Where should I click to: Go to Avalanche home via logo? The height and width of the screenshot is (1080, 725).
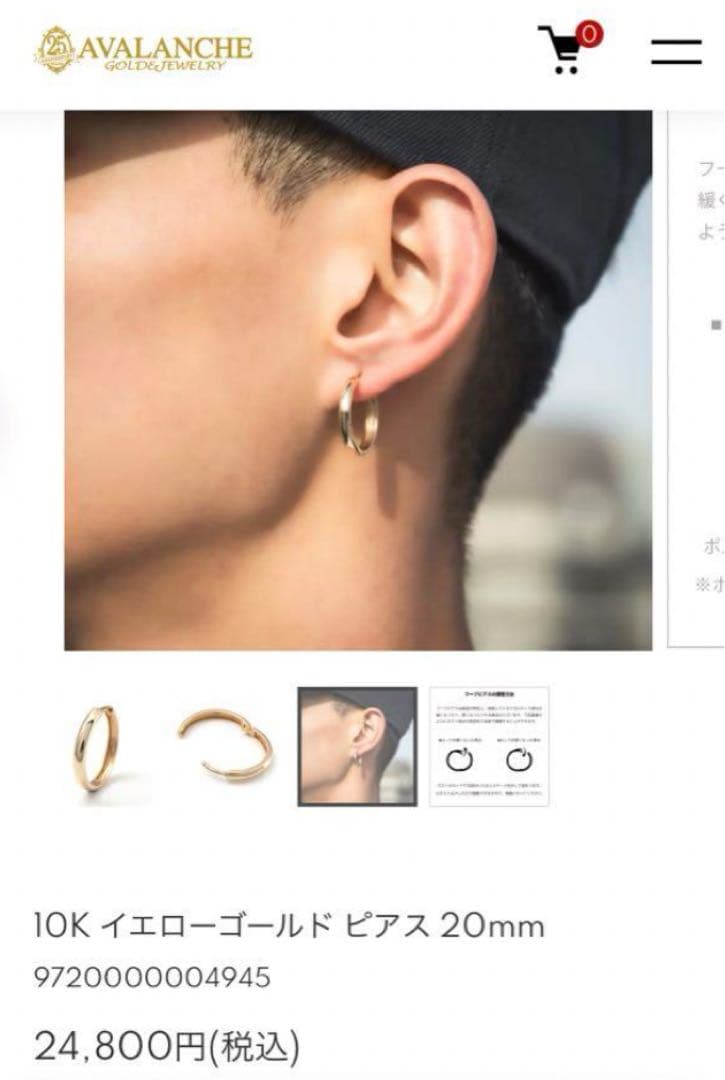coord(144,50)
